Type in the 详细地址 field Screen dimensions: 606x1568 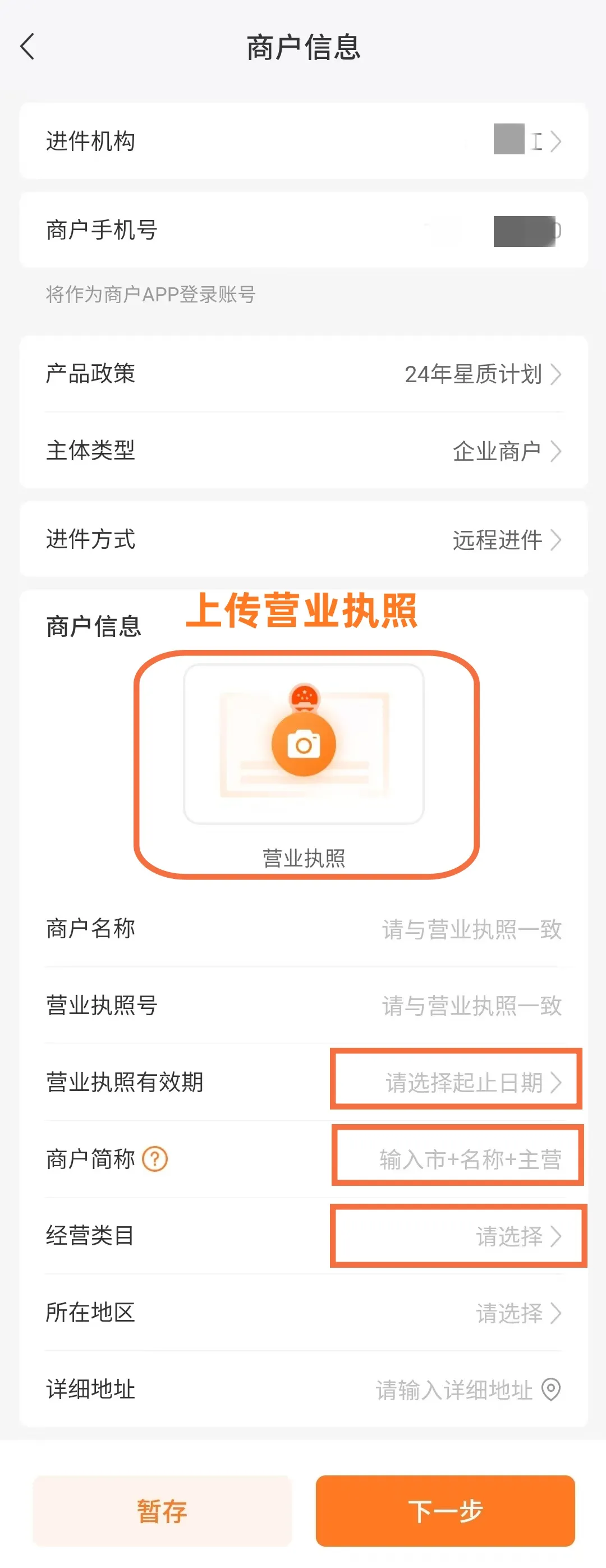click(x=453, y=1390)
